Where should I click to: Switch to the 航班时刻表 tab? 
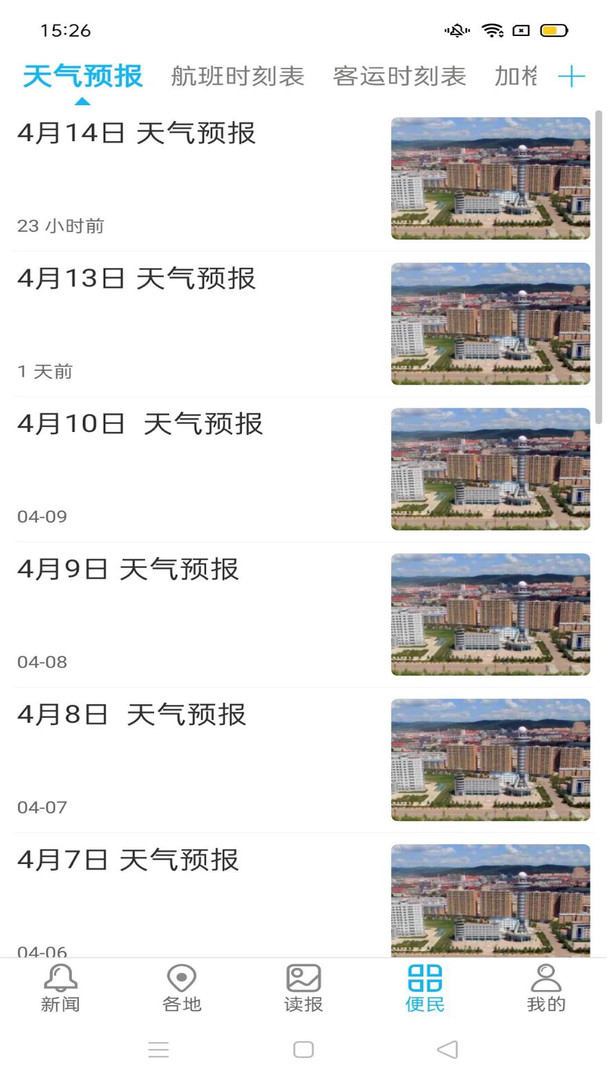click(237, 76)
